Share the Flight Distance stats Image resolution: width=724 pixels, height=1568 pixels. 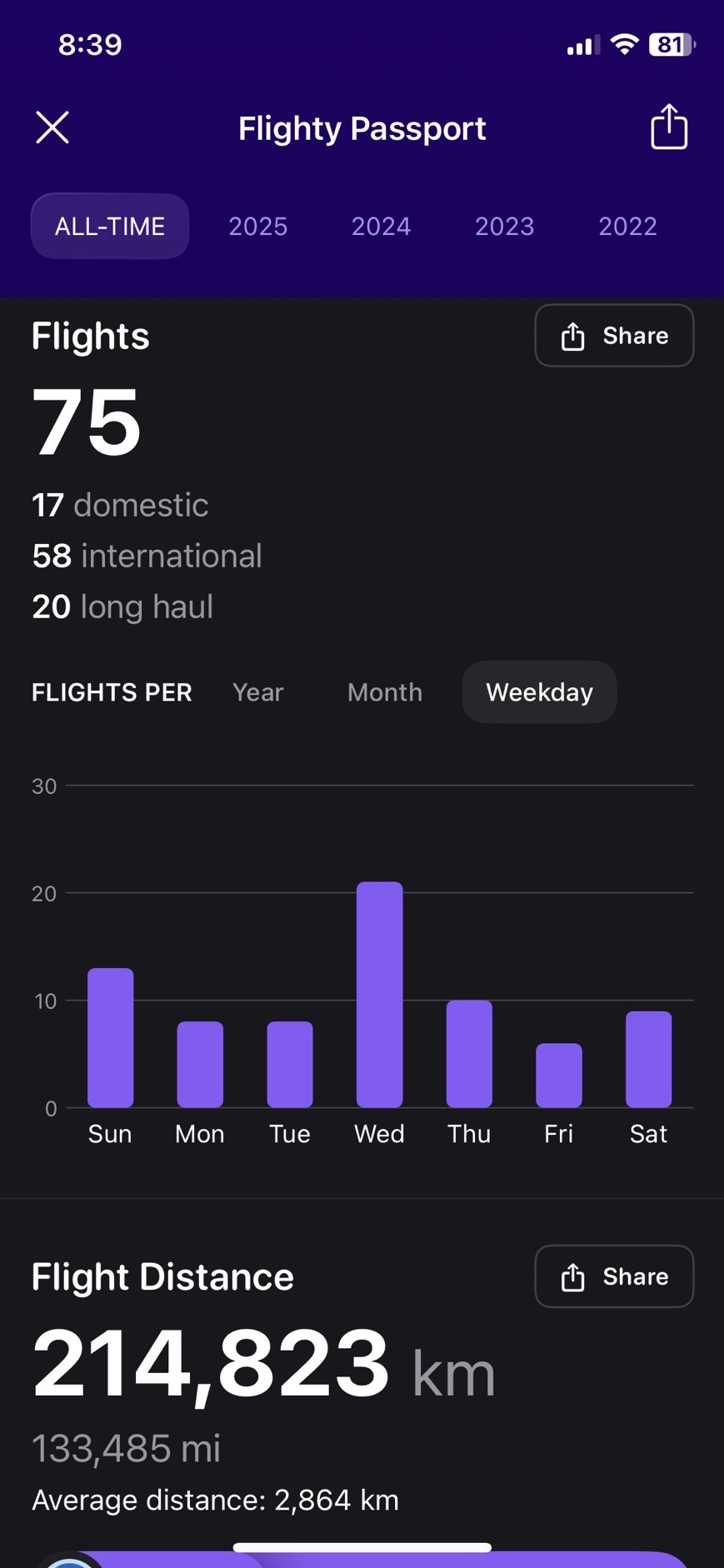614,1276
